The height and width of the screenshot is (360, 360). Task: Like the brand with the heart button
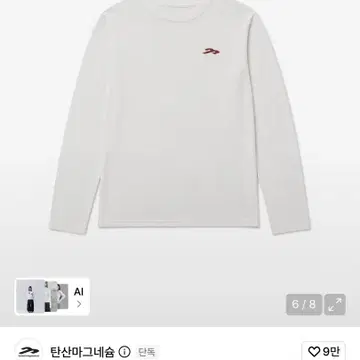[324, 351]
